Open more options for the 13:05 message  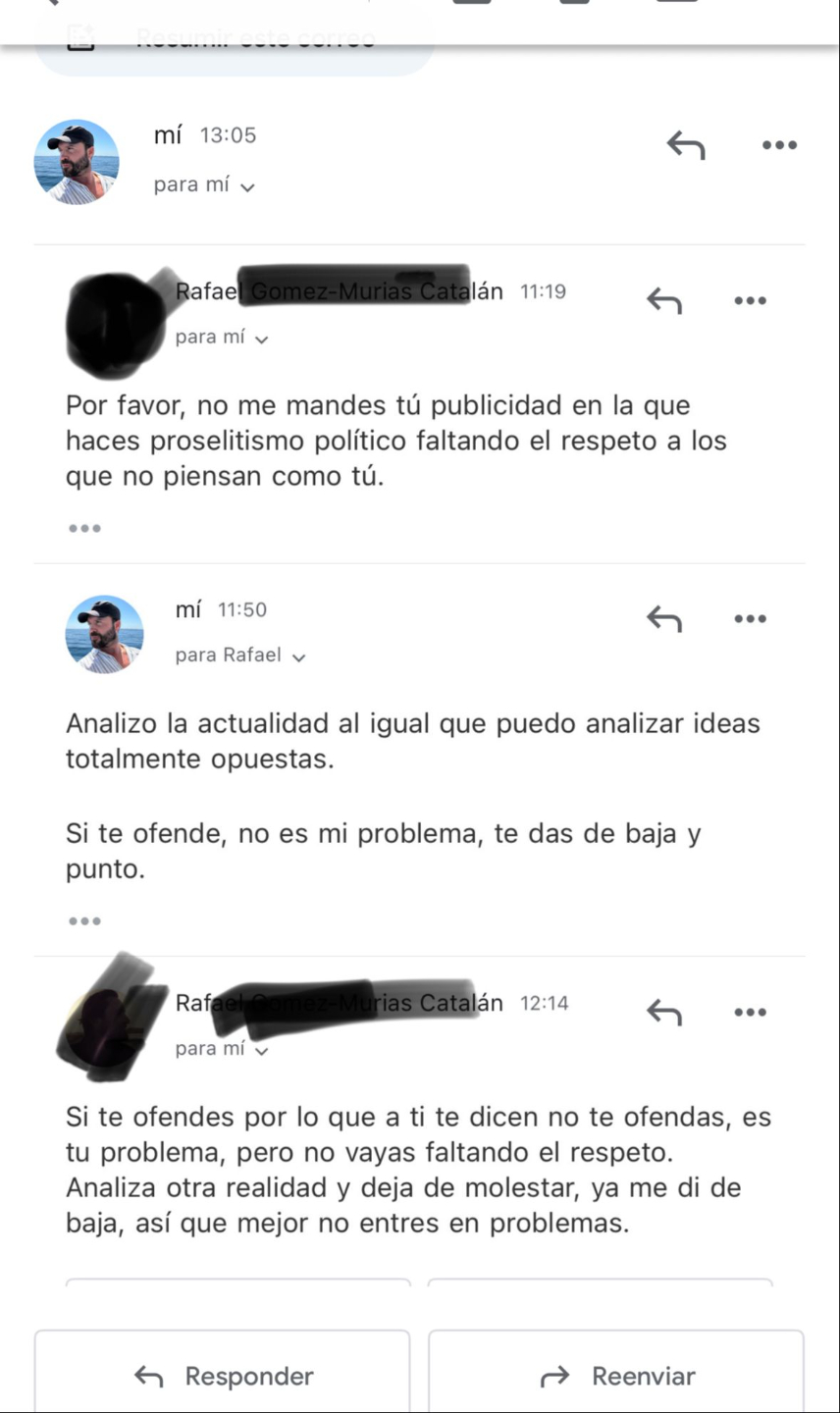pos(779,145)
